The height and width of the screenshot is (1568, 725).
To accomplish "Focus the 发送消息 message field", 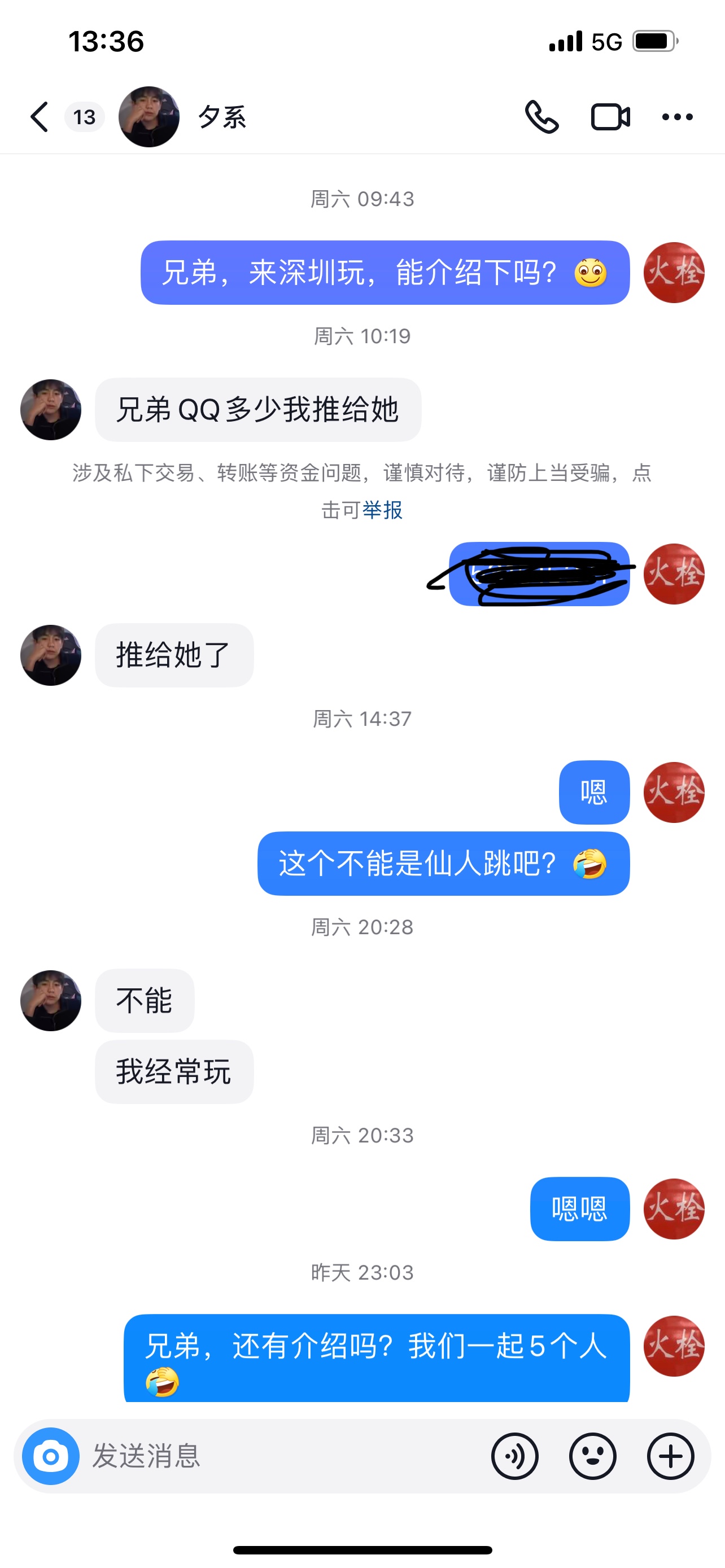I will tap(274, 1456).
